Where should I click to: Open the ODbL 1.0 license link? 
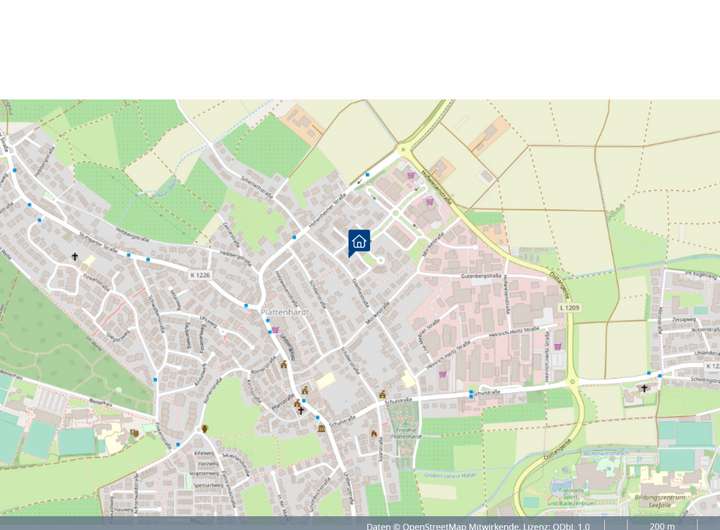pos(570,525)
